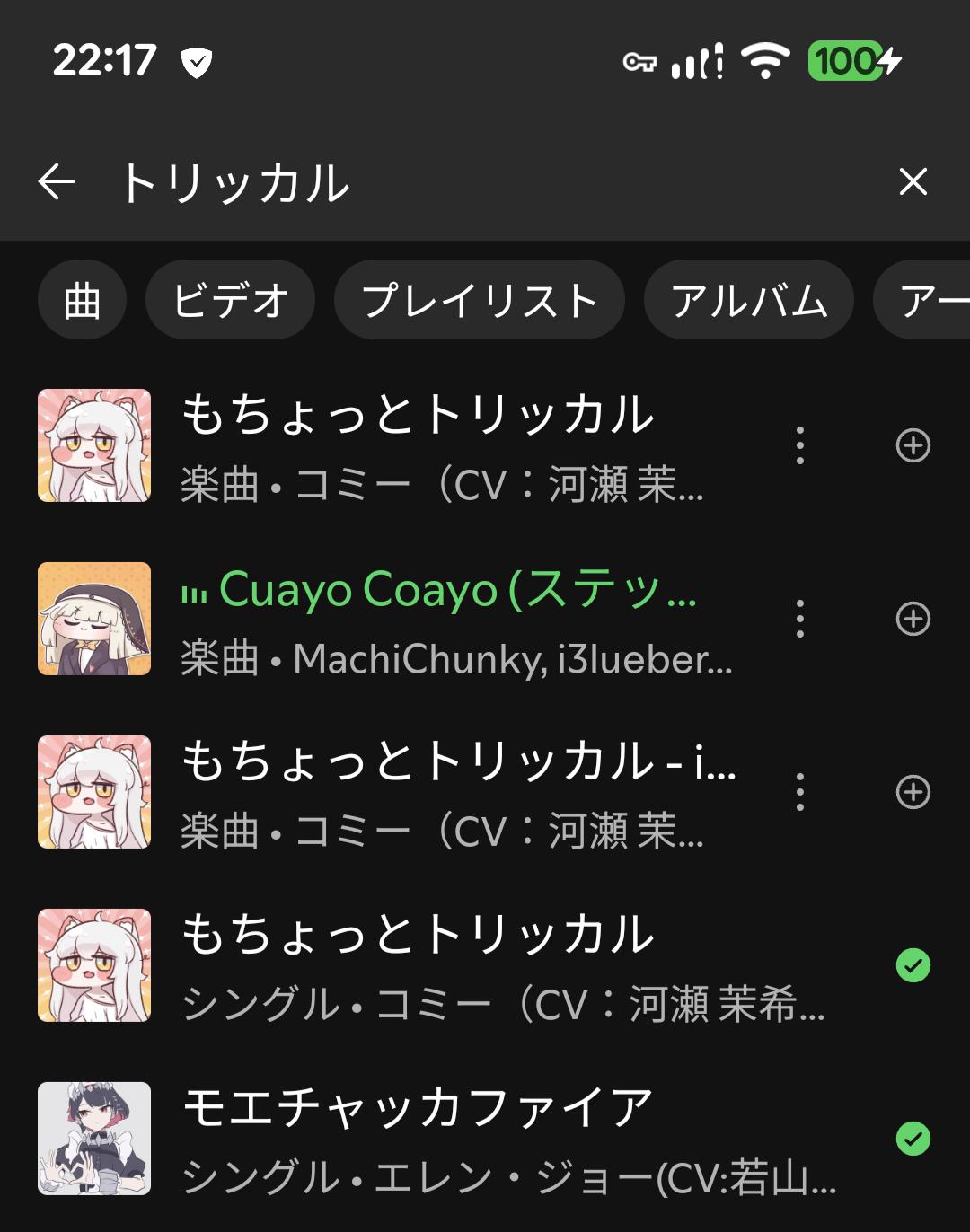The image size is (970, 1232).
Task: Show only プレイリスト results
Action: [x=479, y=300]
